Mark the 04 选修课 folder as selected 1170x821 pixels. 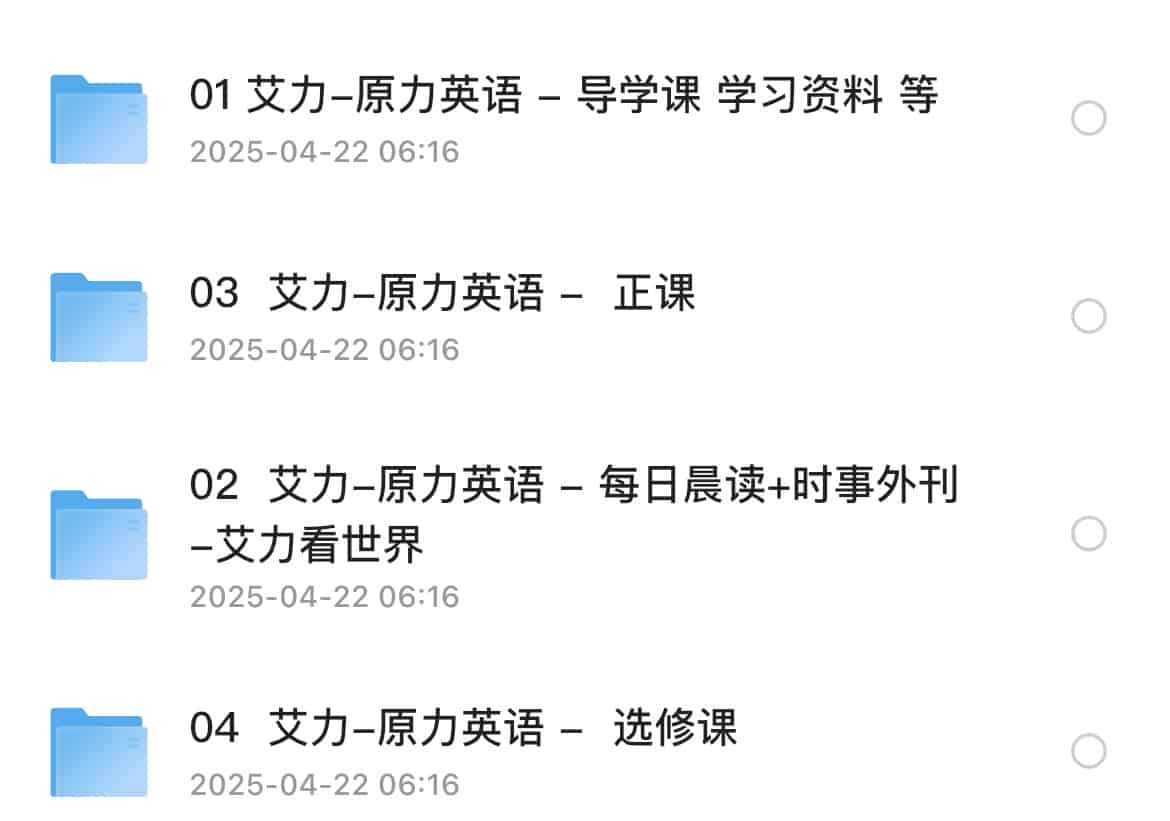point(1088,751)
